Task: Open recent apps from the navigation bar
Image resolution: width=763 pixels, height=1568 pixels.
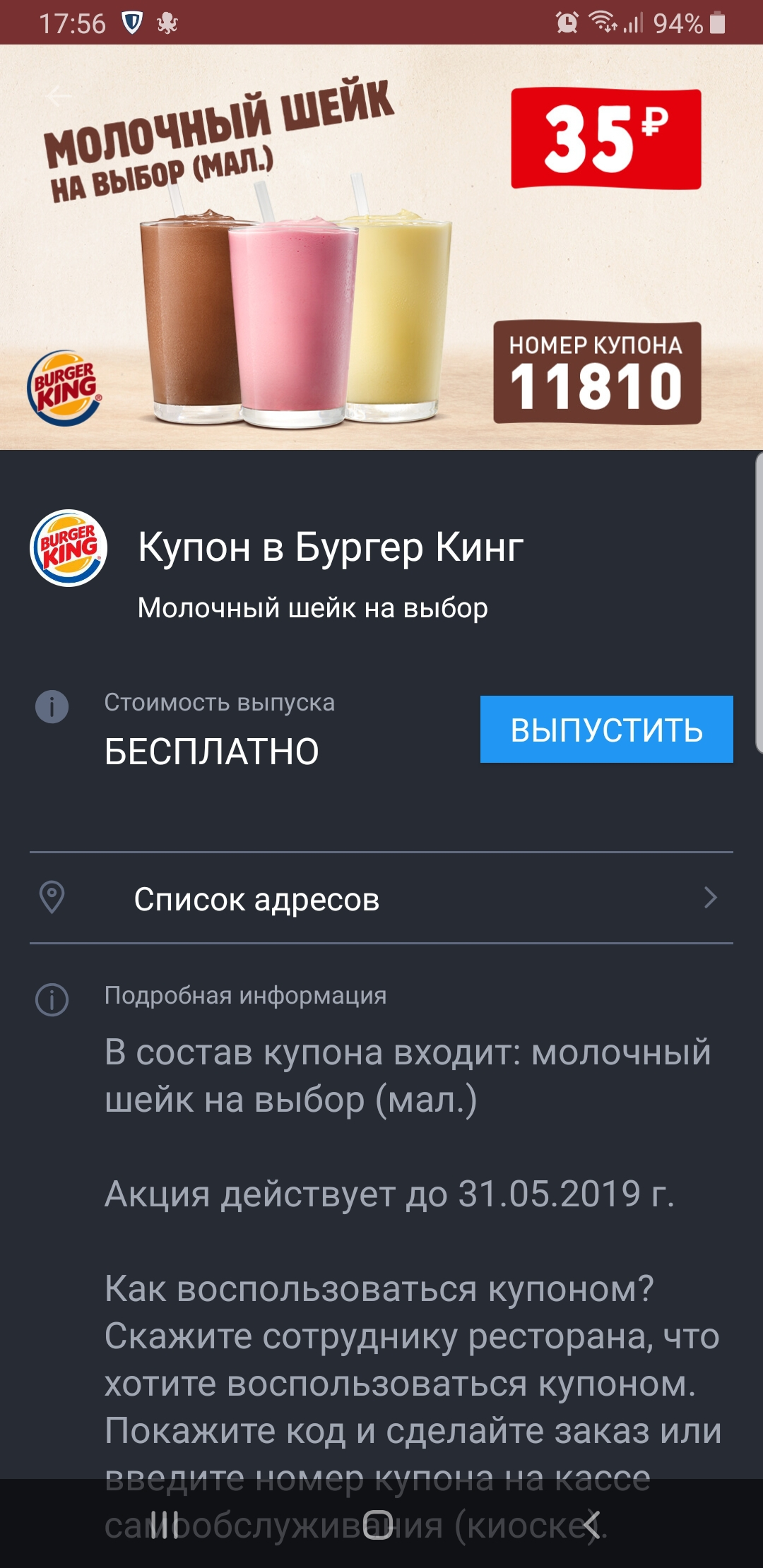Action: coord(165,1524)
